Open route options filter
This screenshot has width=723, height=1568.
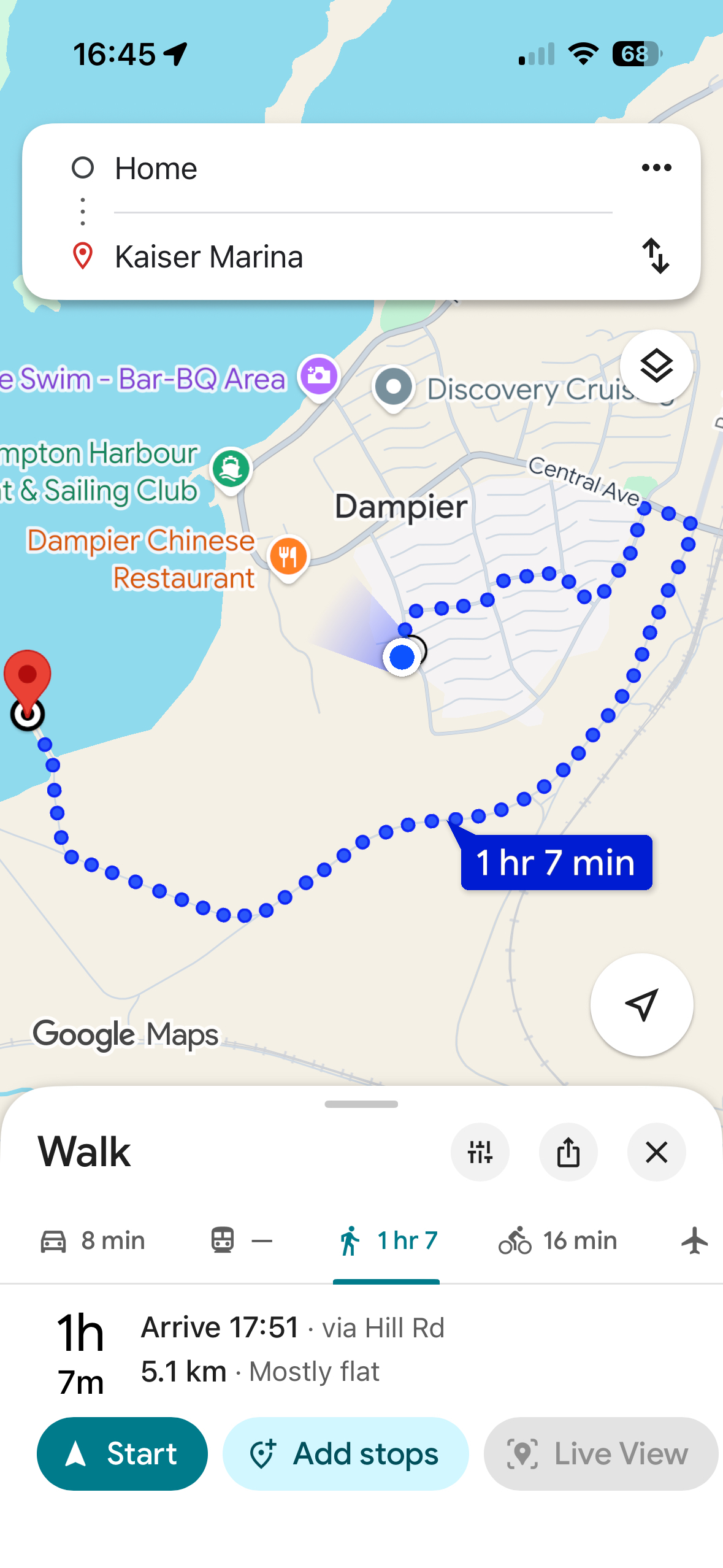(480, 1152)
